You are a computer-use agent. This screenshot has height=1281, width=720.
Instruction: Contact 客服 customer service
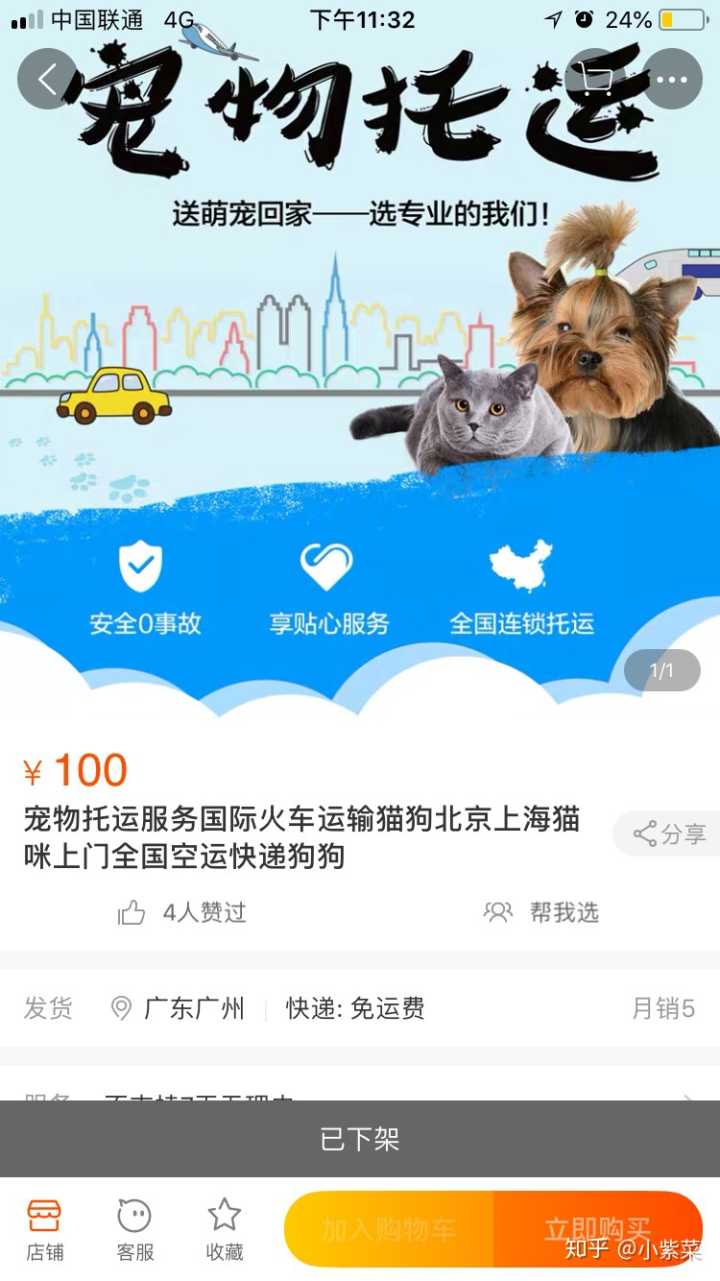[134, 1229]
